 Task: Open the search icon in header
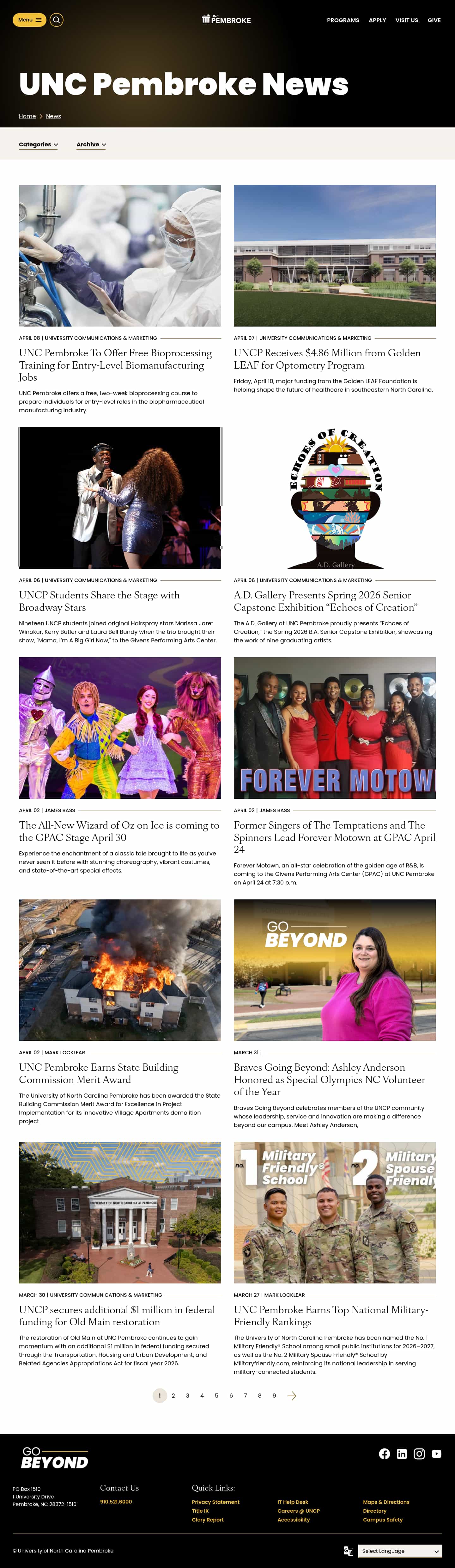tap(57, 20)
